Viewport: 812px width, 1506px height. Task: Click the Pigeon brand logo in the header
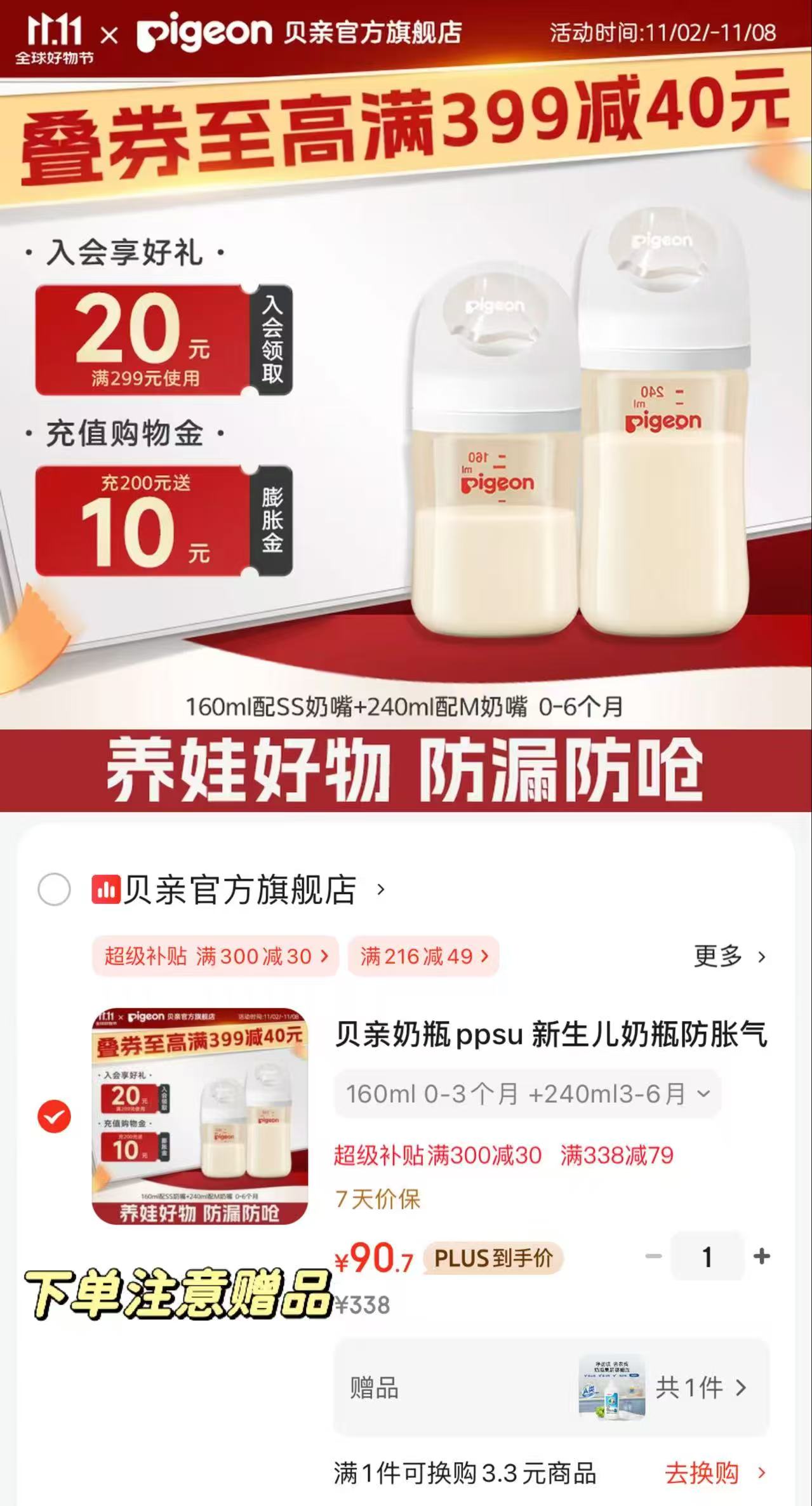point(203,32)
